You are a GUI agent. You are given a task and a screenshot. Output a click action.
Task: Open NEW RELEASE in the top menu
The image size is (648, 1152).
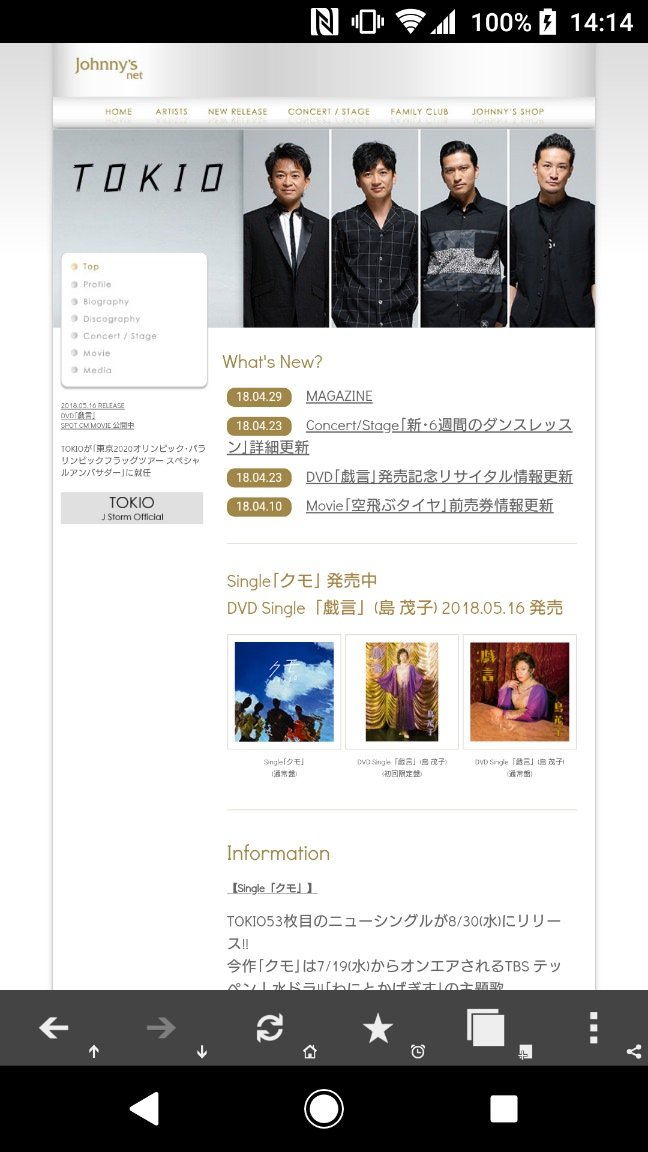(237, 112)
